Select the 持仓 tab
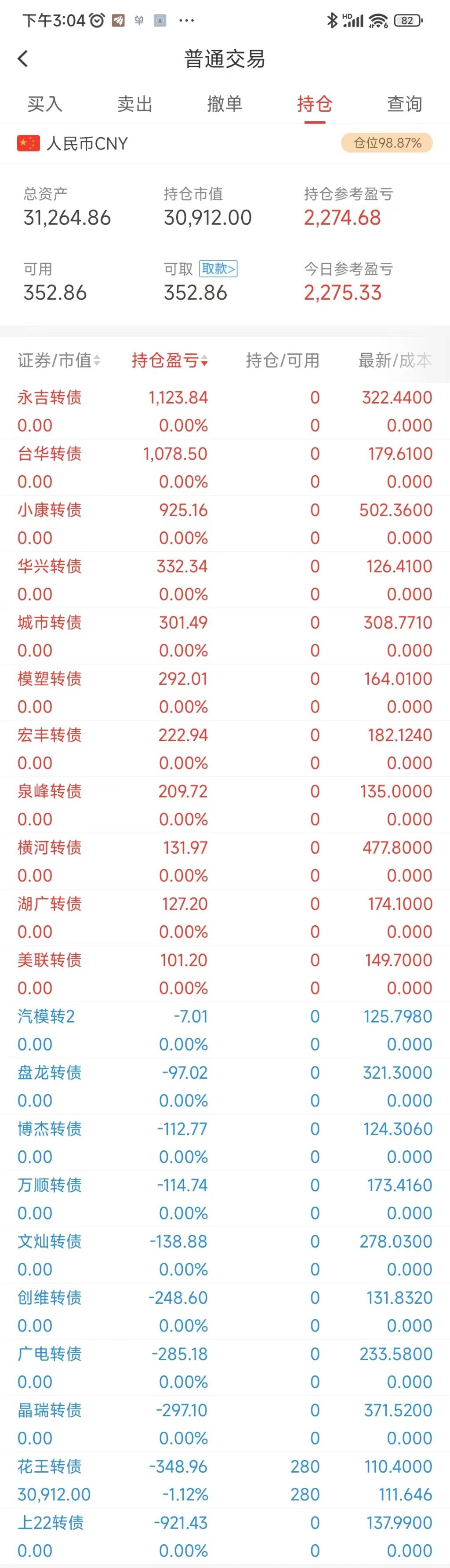Screen dimensions: 450x1568 [314, 104]
